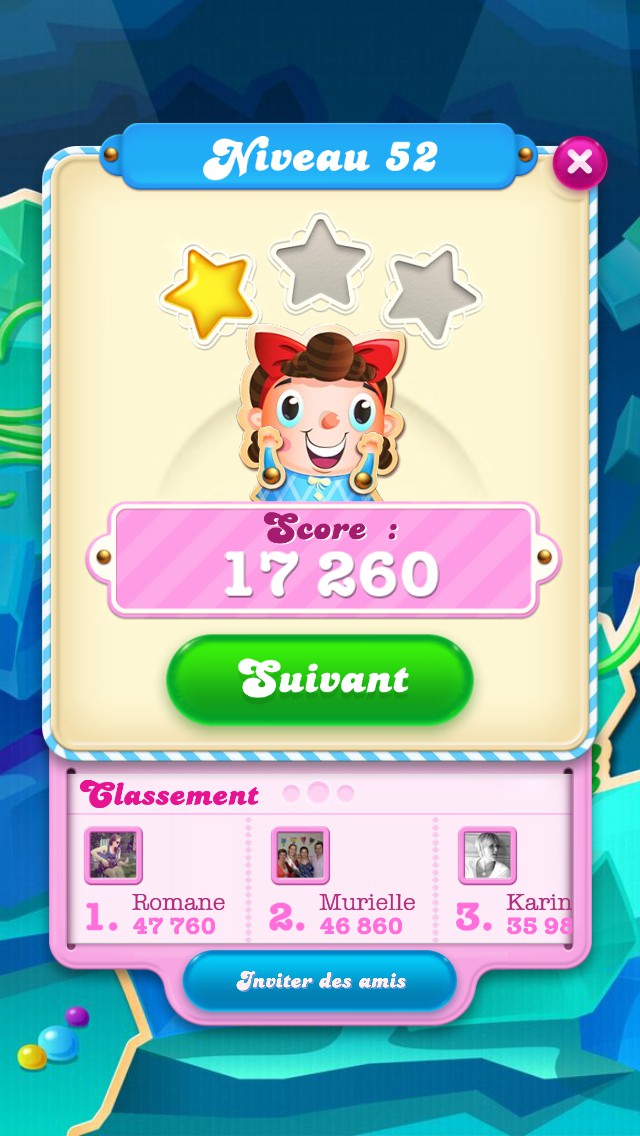Image resolution: width=640 pixels, height=1136 pixels.
Task: Tap Inviter des amis button
Action: coord(320,981)
